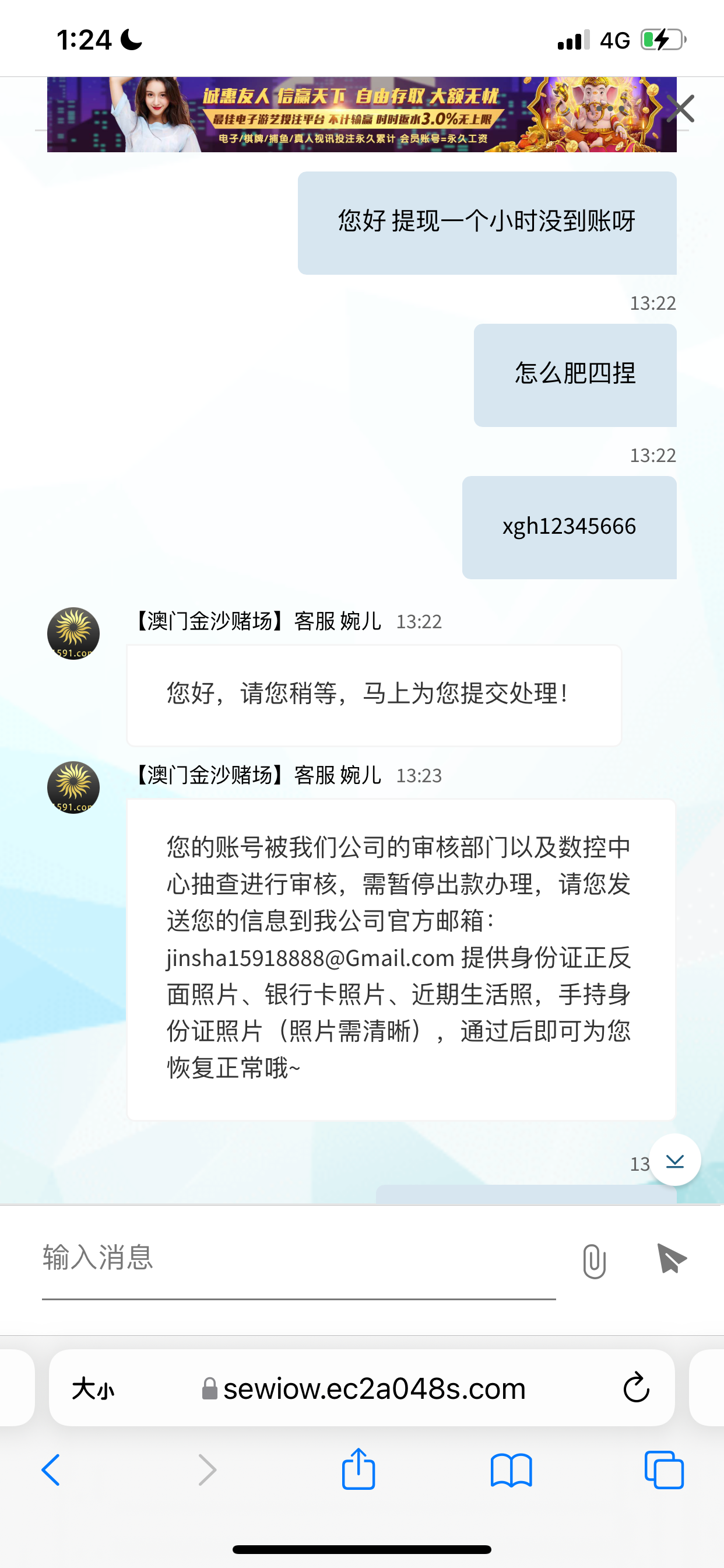Attach a file with the paperclip icon
This screenshot has width=724, height=1568.
click(x=594, y=1261)
